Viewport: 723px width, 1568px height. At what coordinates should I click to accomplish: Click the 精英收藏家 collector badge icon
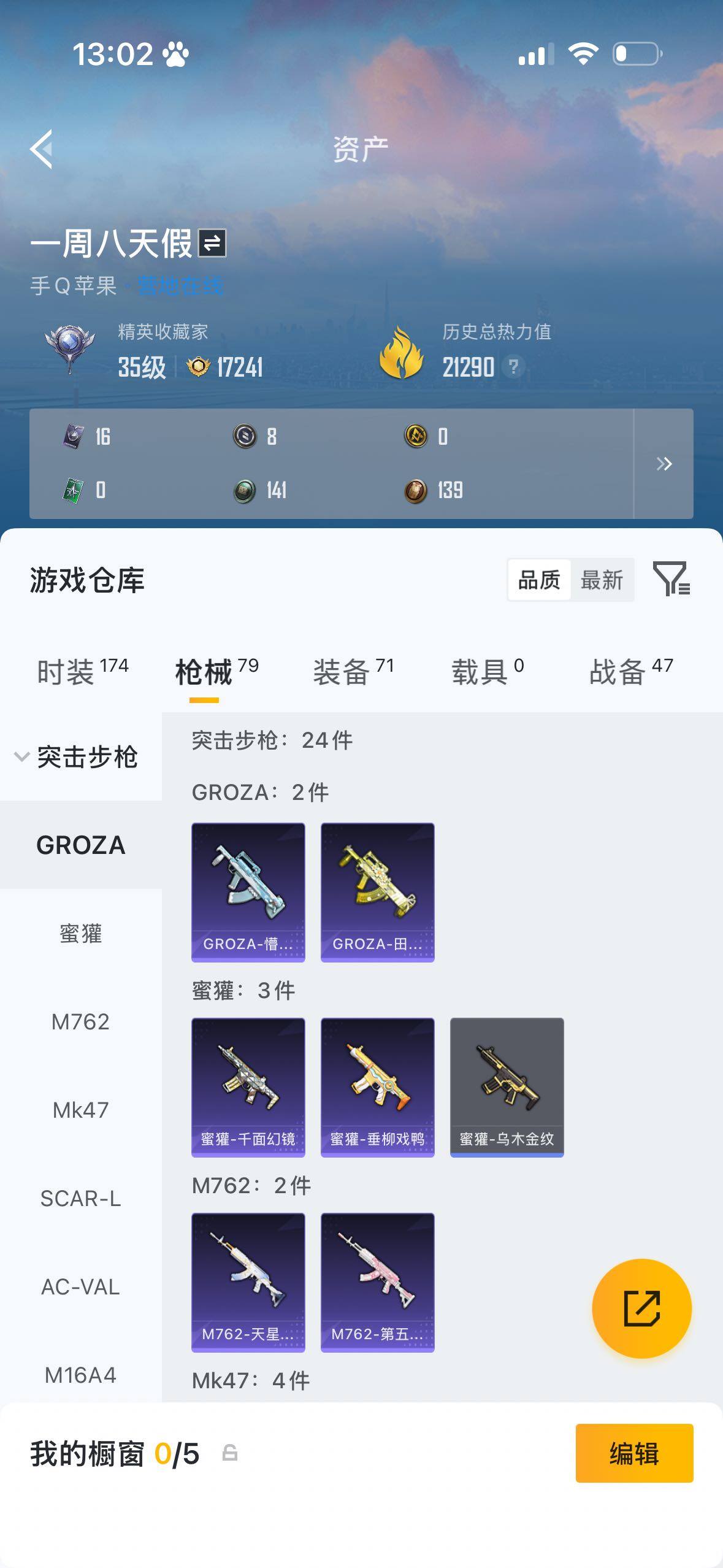pos(69,348)
